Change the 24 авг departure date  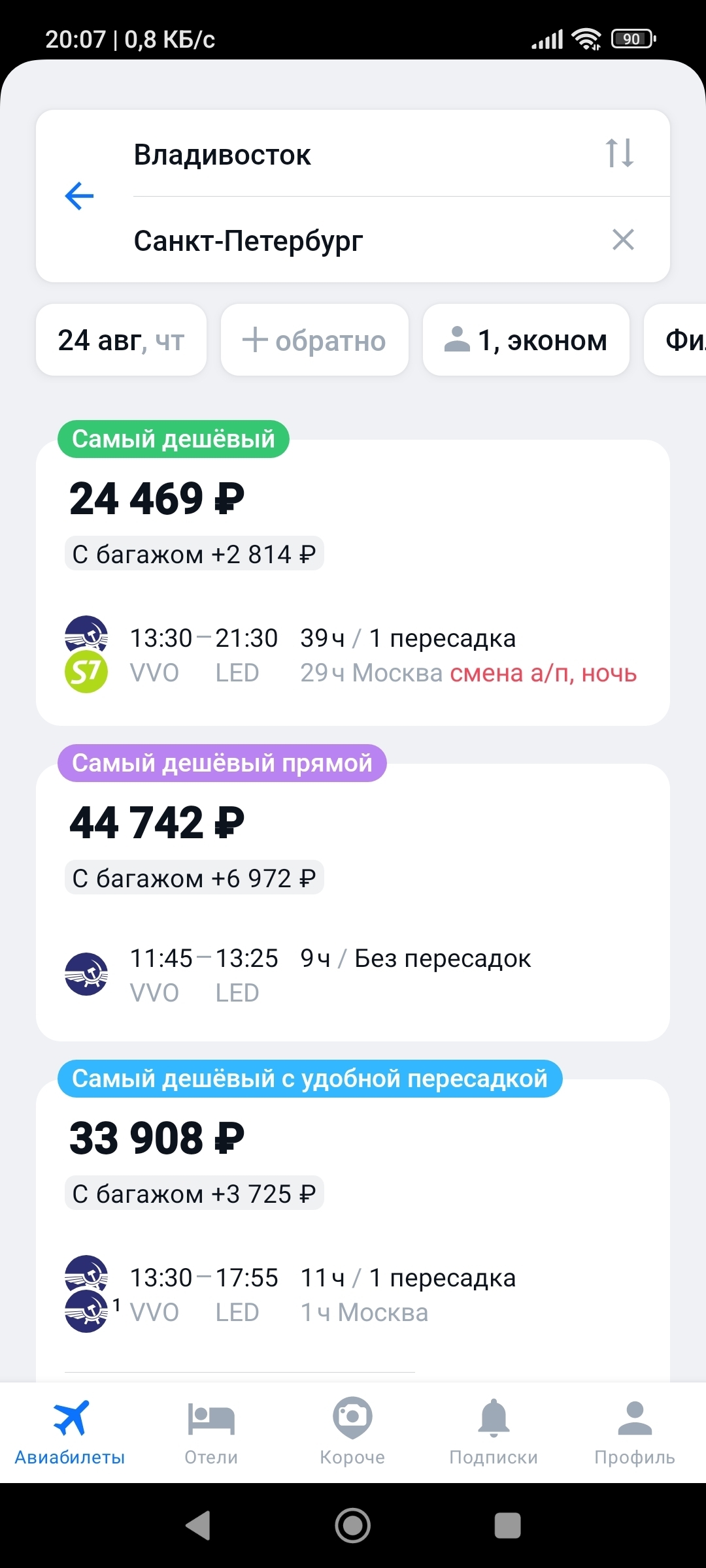(x=122, y=340)
